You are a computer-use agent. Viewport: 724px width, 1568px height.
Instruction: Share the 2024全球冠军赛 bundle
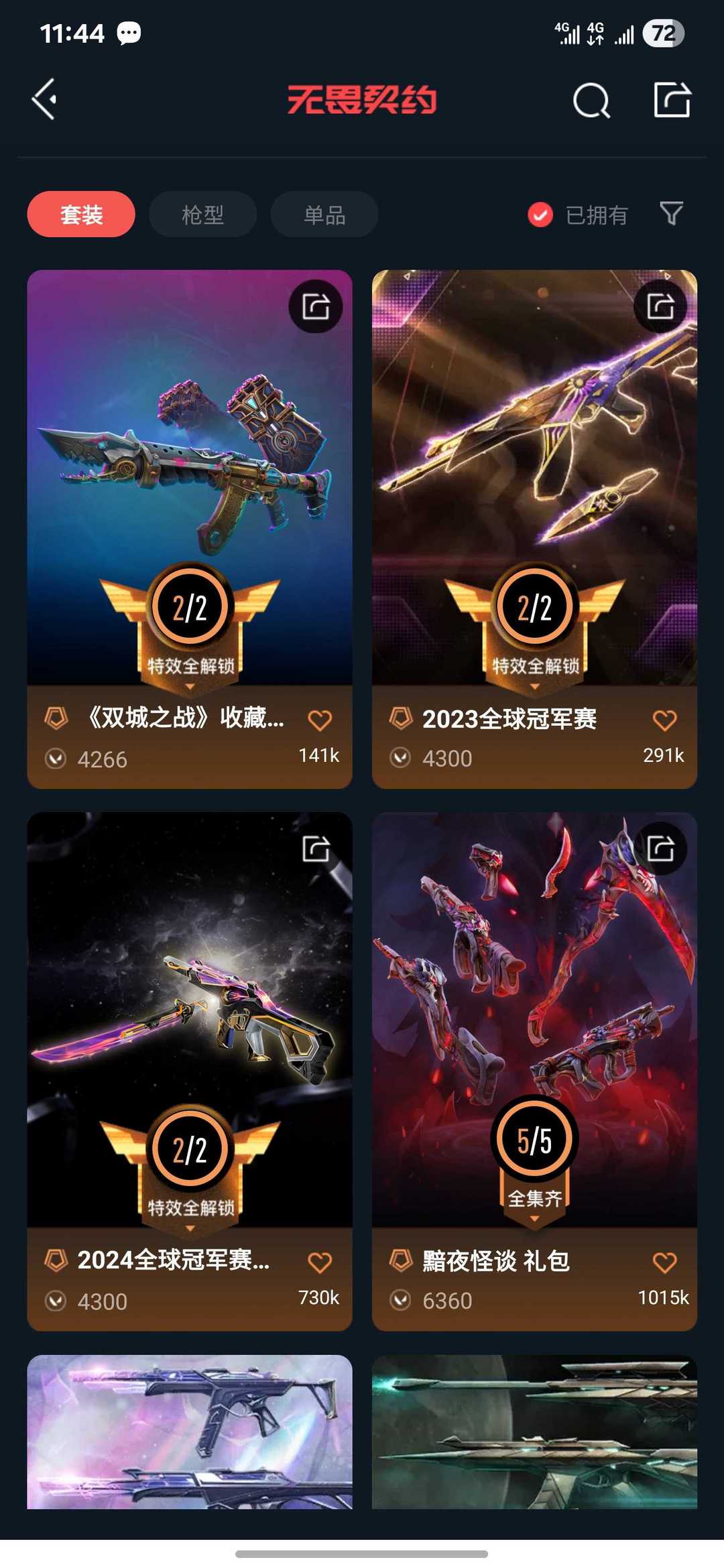(316, 849)
